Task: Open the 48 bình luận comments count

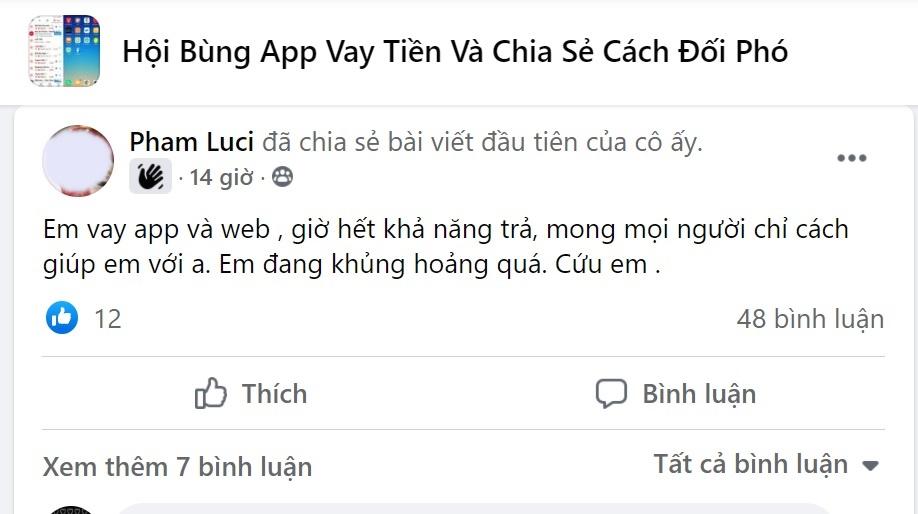Action: [810, 319]
